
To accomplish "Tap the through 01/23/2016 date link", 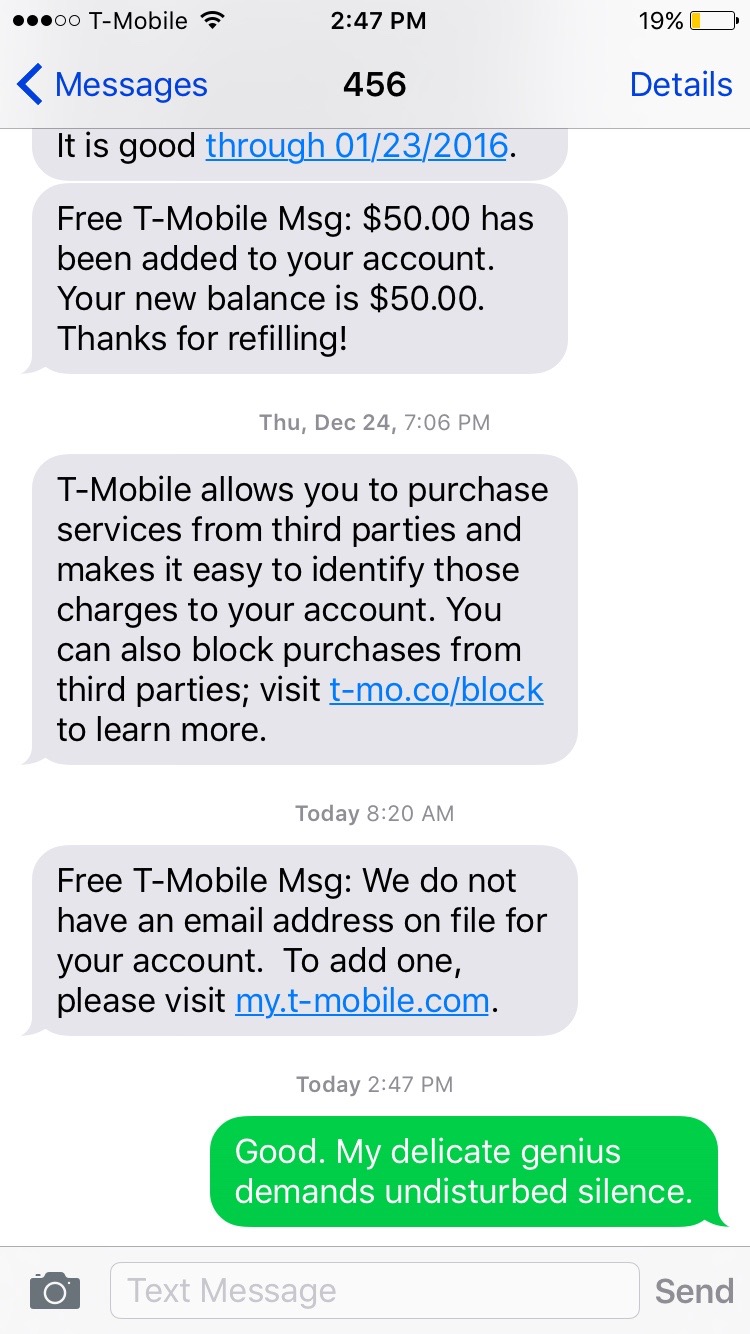I will [356, 146].
